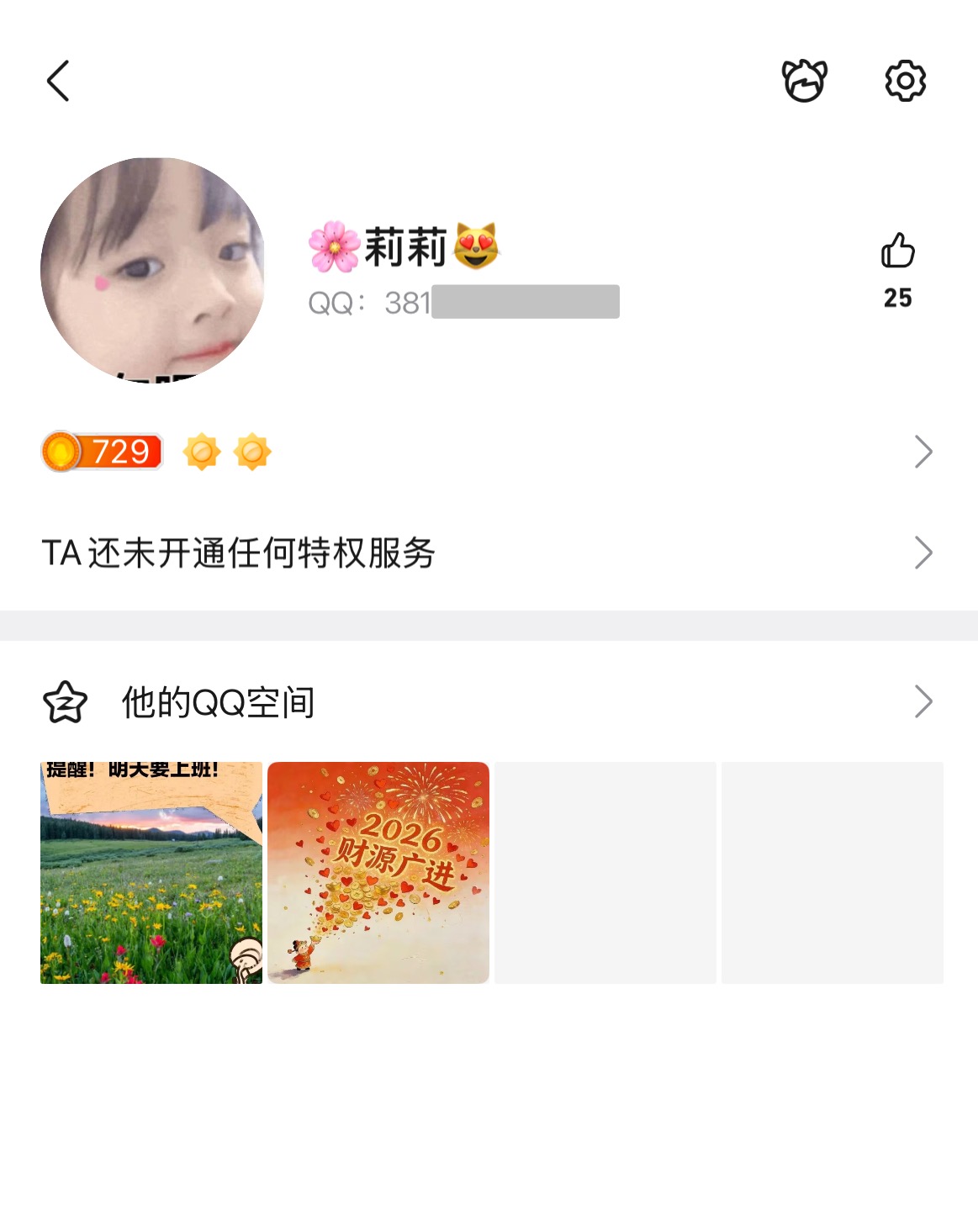Viewport: 978px width, 1232px height.
Task: Open profile settings gear
Action: pyautogui.click(x=905, y=82)
